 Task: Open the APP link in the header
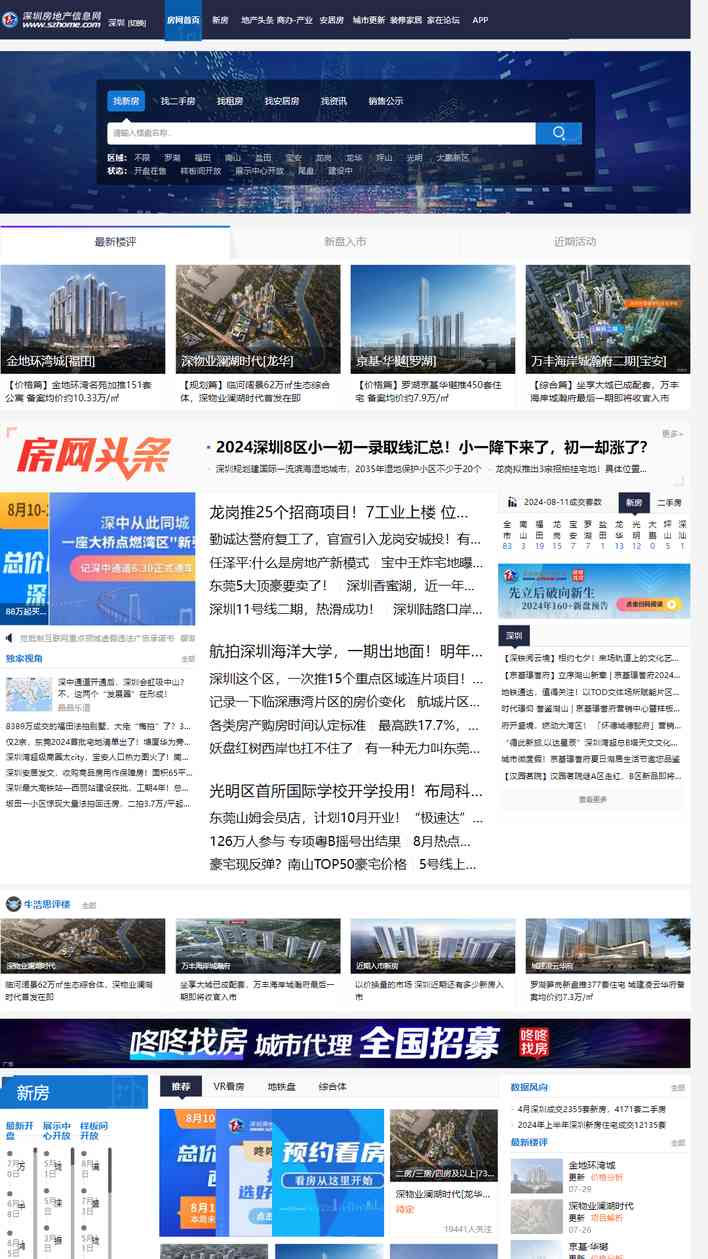480,20
